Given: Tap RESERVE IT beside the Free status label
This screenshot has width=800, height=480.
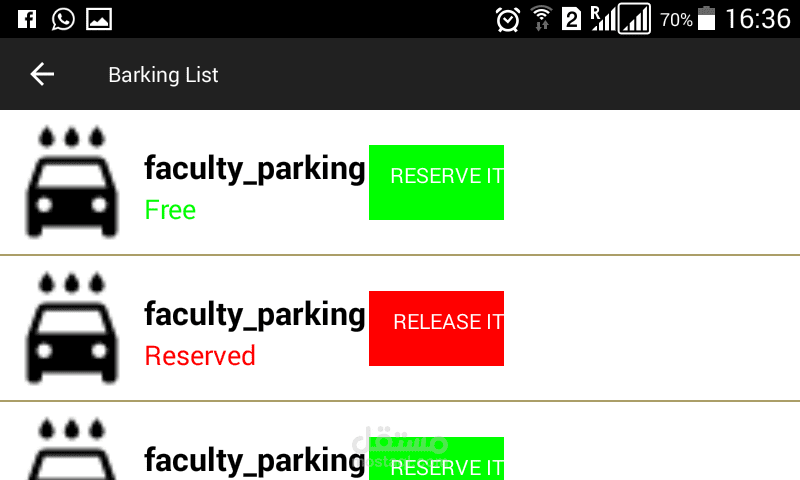Looking at the screenshot, I should 437,182.
